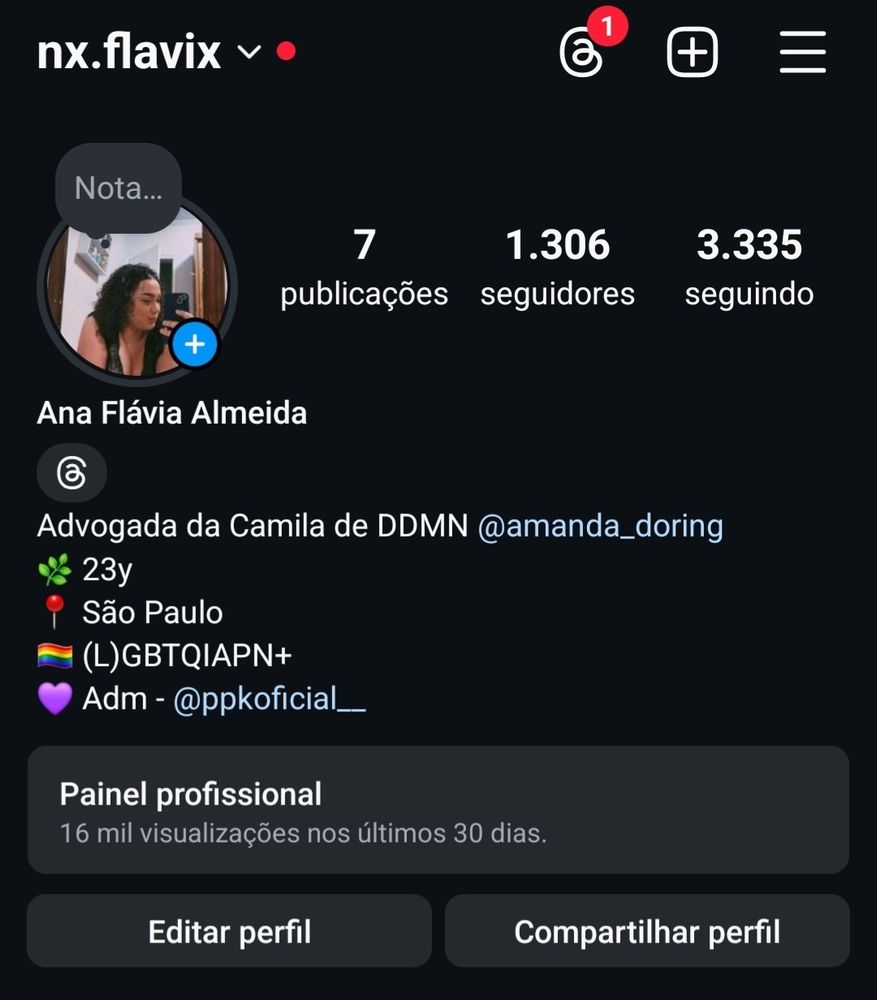Open the Painel profissional card
877x1000 pixels.
point(438,810)
